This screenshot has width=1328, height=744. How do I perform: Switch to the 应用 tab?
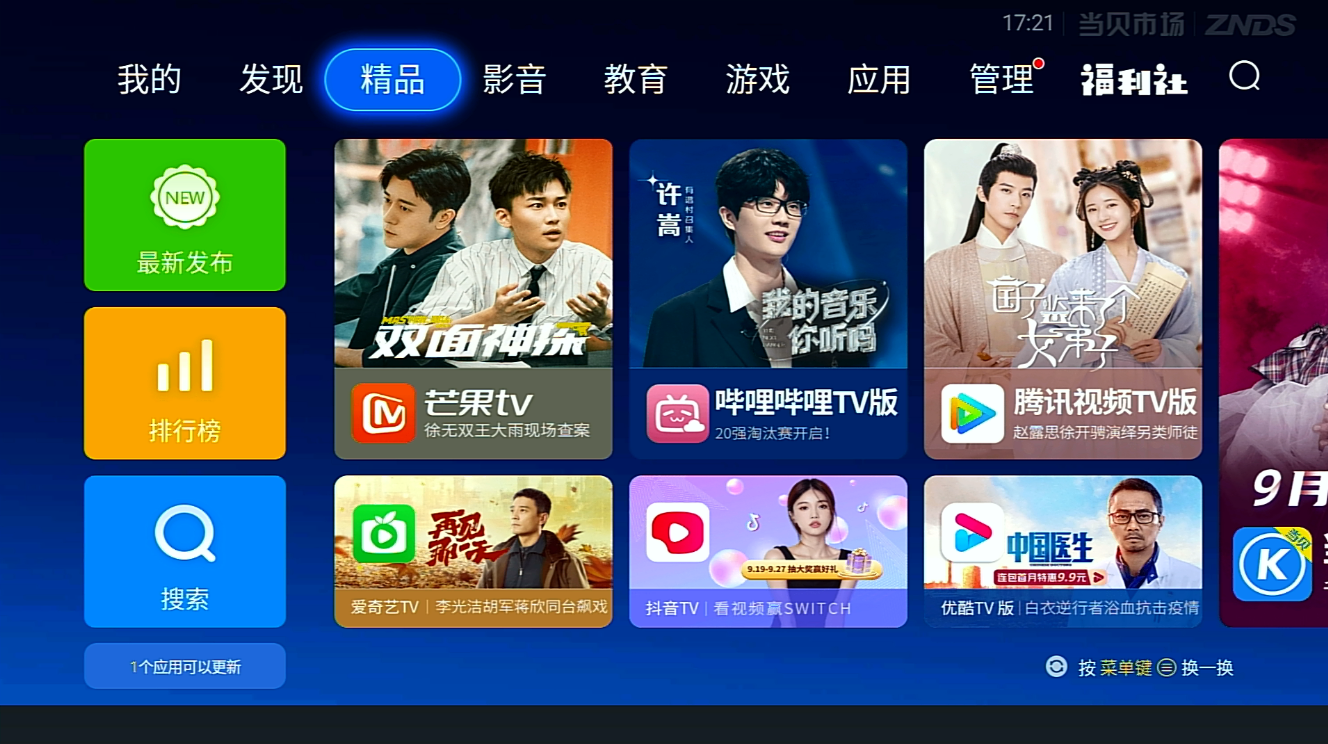point(879,79)
